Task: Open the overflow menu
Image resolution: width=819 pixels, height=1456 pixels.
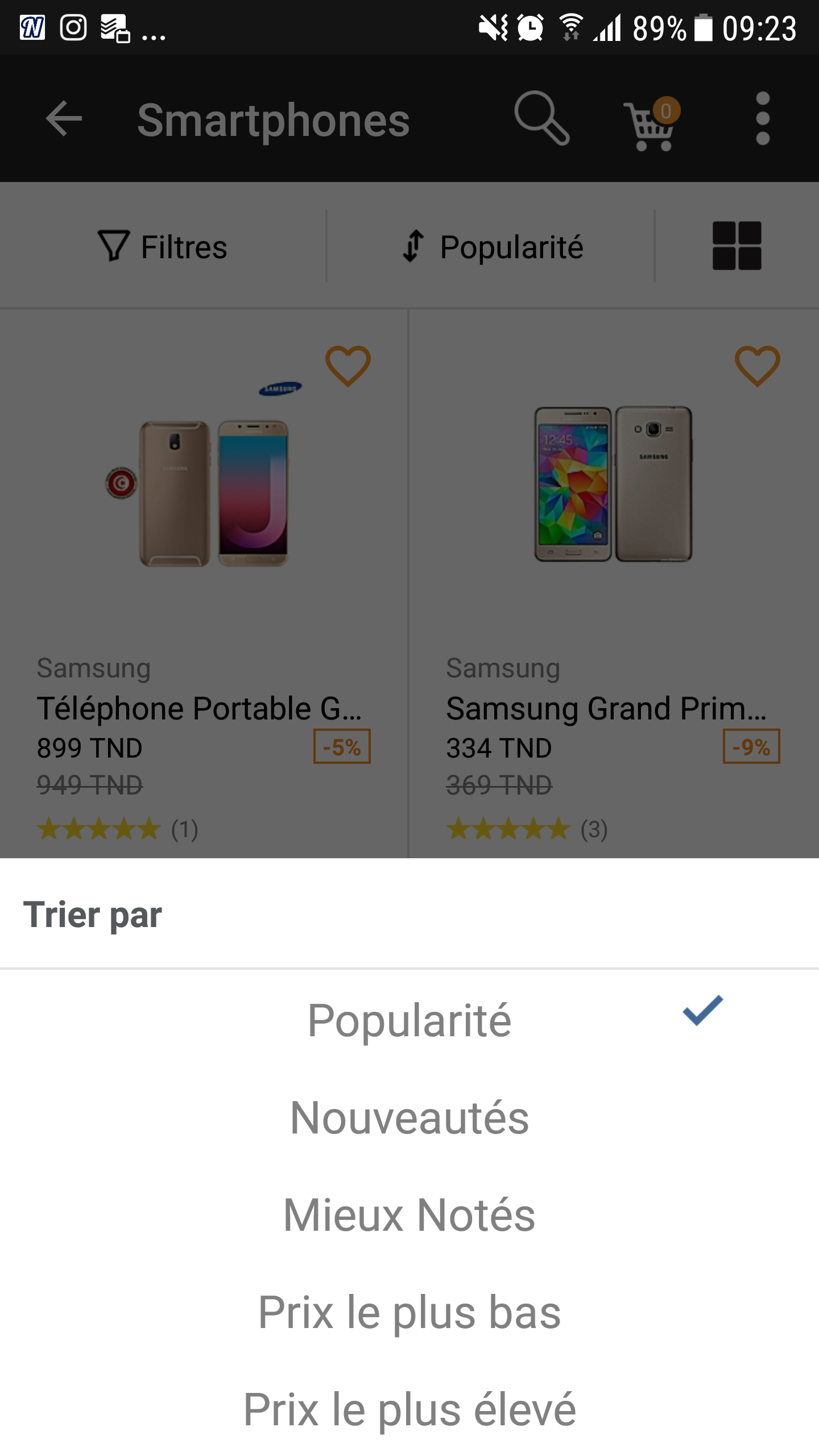Action: tap(763, 119)
